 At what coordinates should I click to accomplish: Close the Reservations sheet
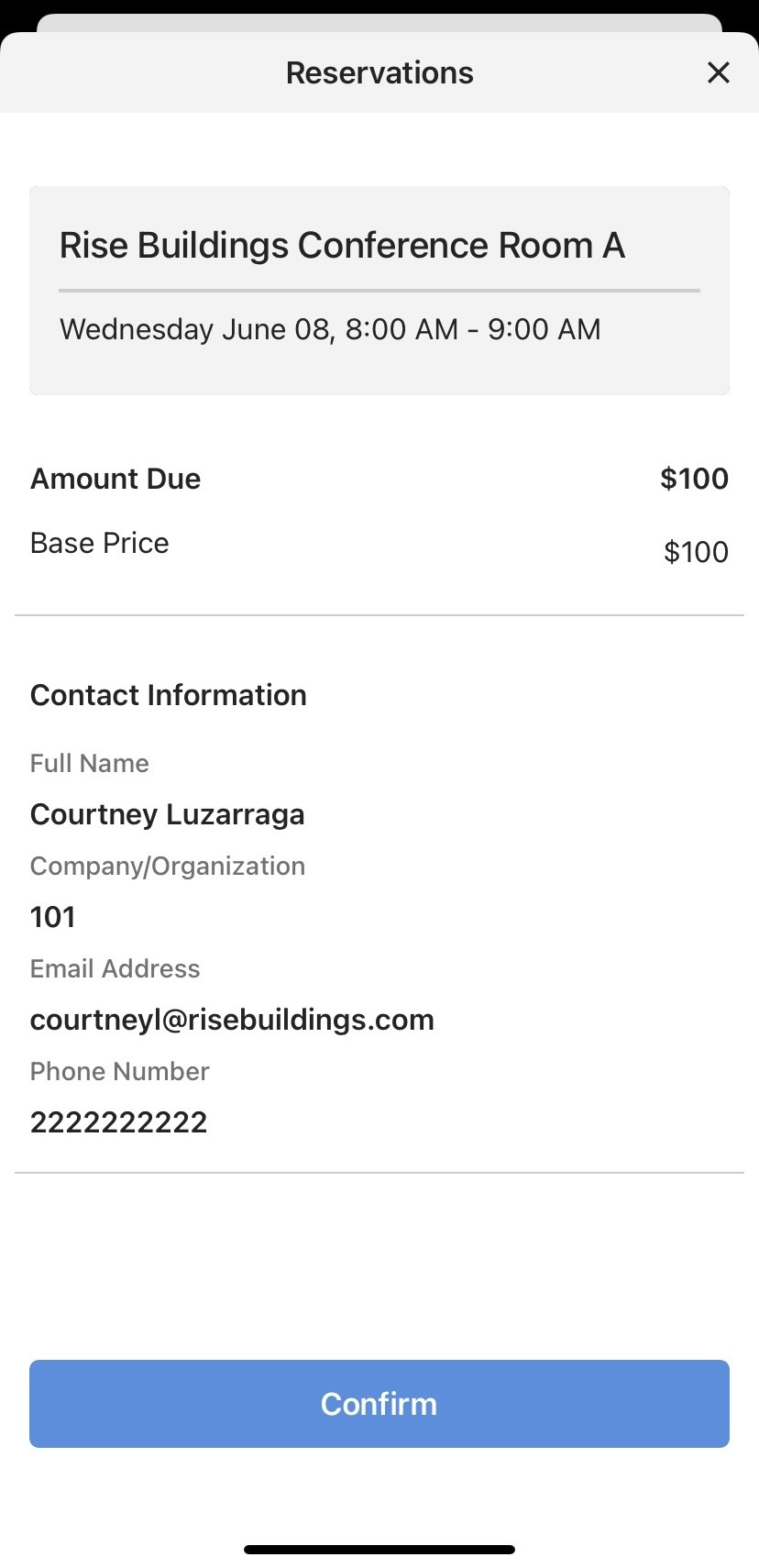[719, 72]
